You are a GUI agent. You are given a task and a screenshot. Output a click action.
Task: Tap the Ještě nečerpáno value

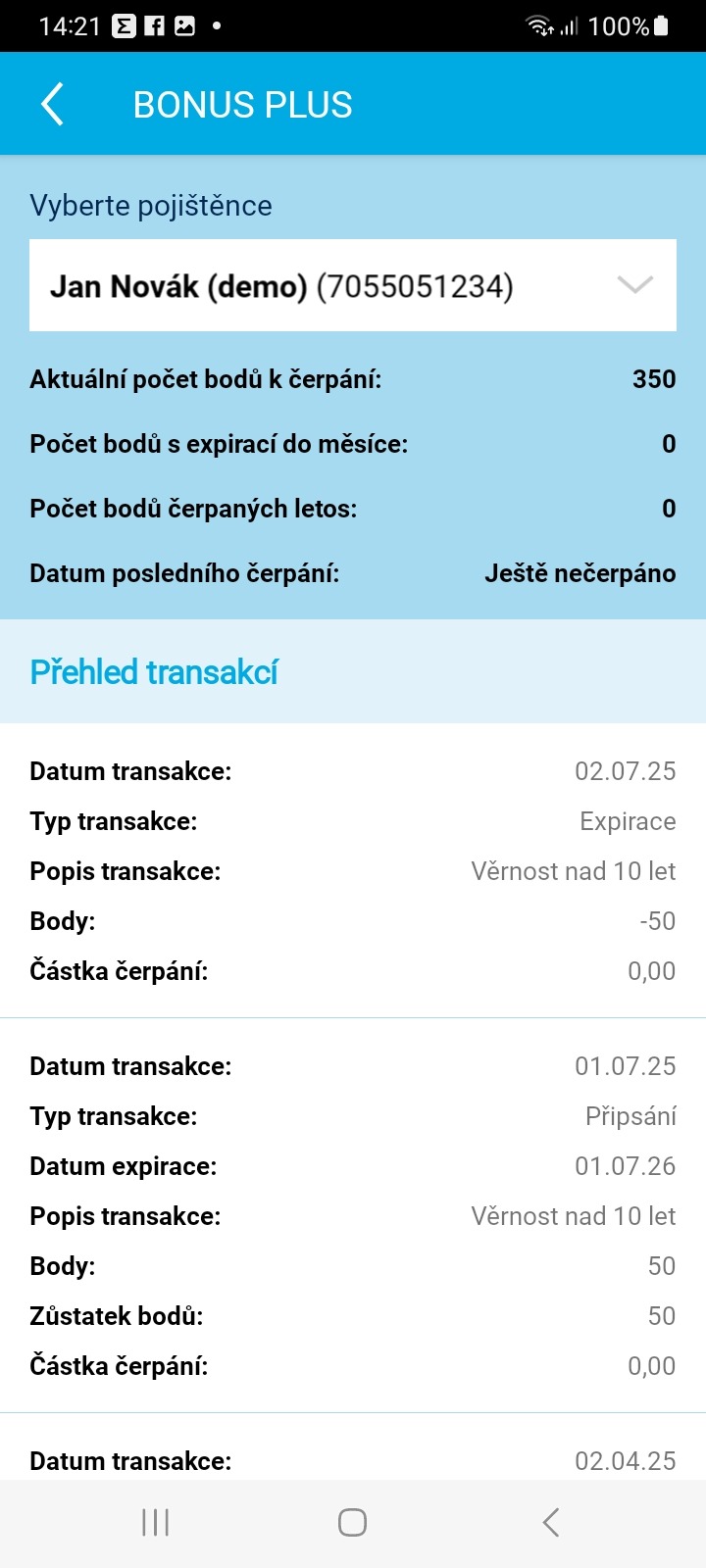coord(580,573)
